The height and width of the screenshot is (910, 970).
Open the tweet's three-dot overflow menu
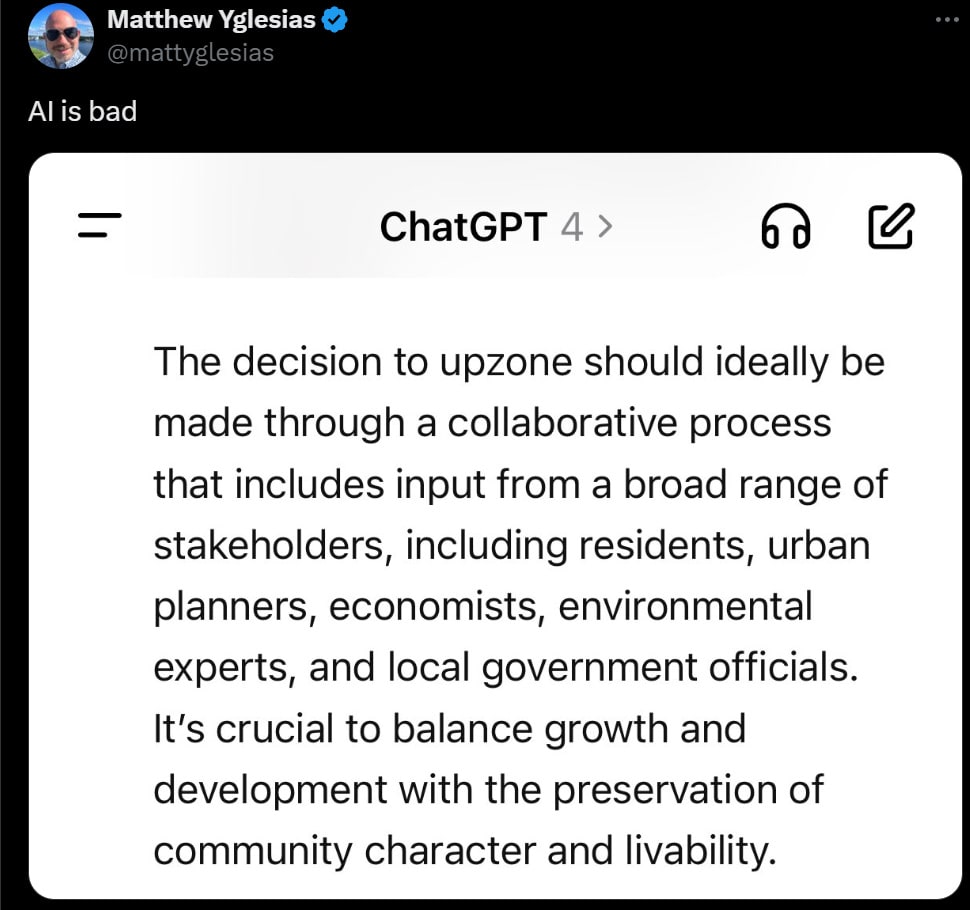point(947,20)
